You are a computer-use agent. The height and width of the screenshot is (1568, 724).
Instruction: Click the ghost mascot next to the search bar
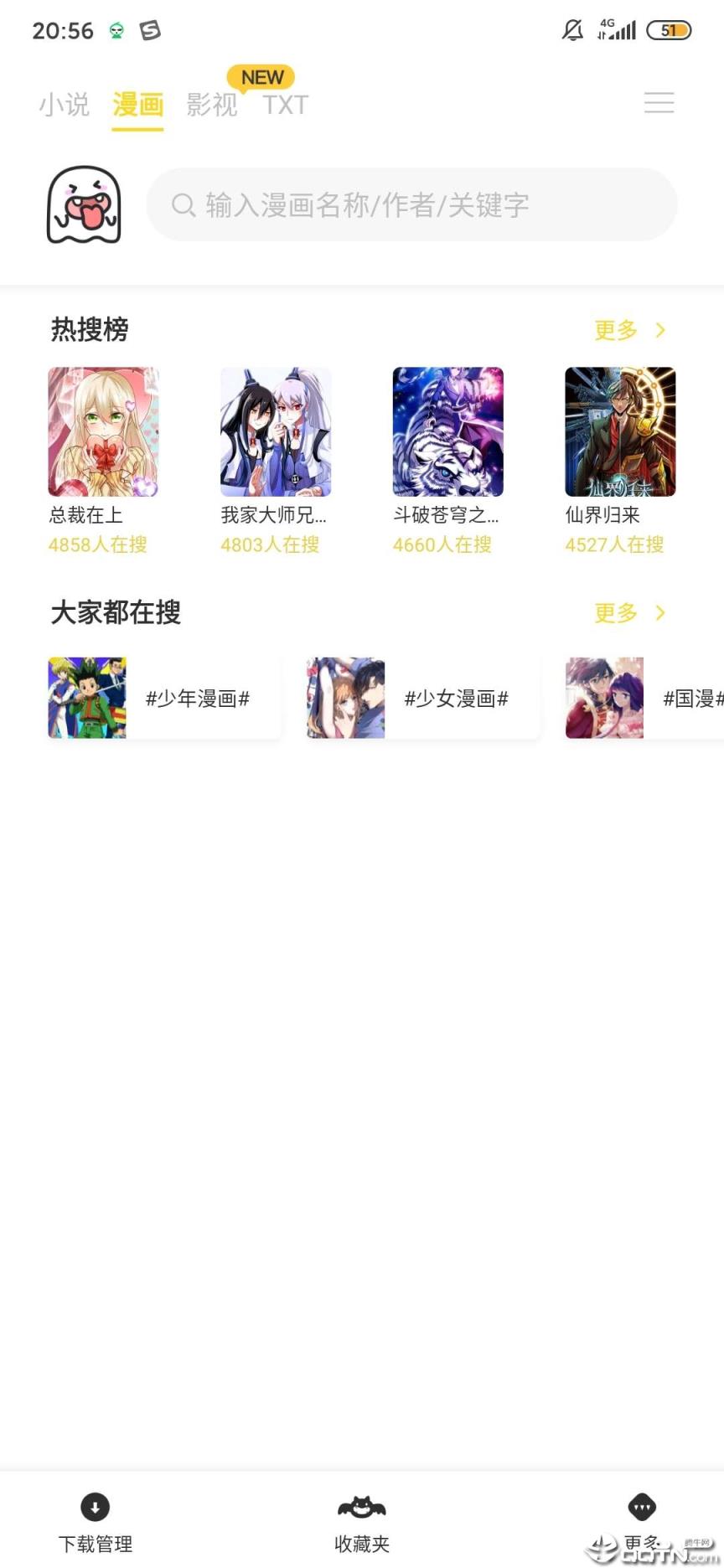(x=83, y=204)
